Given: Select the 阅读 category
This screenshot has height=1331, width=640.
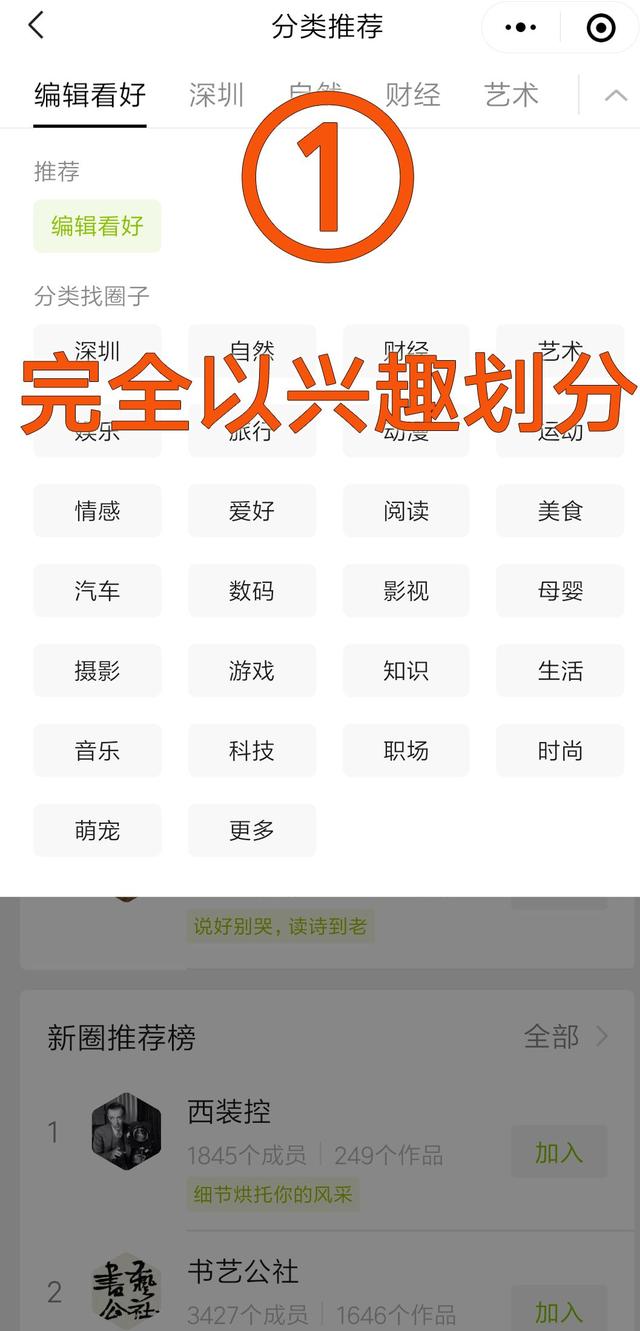Looking at the screenshot, I should click(406, 511).
